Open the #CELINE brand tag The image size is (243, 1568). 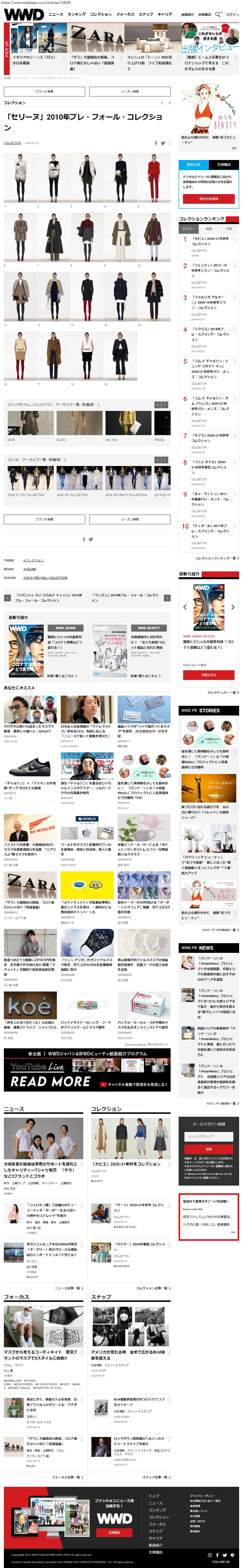(30, 569)
